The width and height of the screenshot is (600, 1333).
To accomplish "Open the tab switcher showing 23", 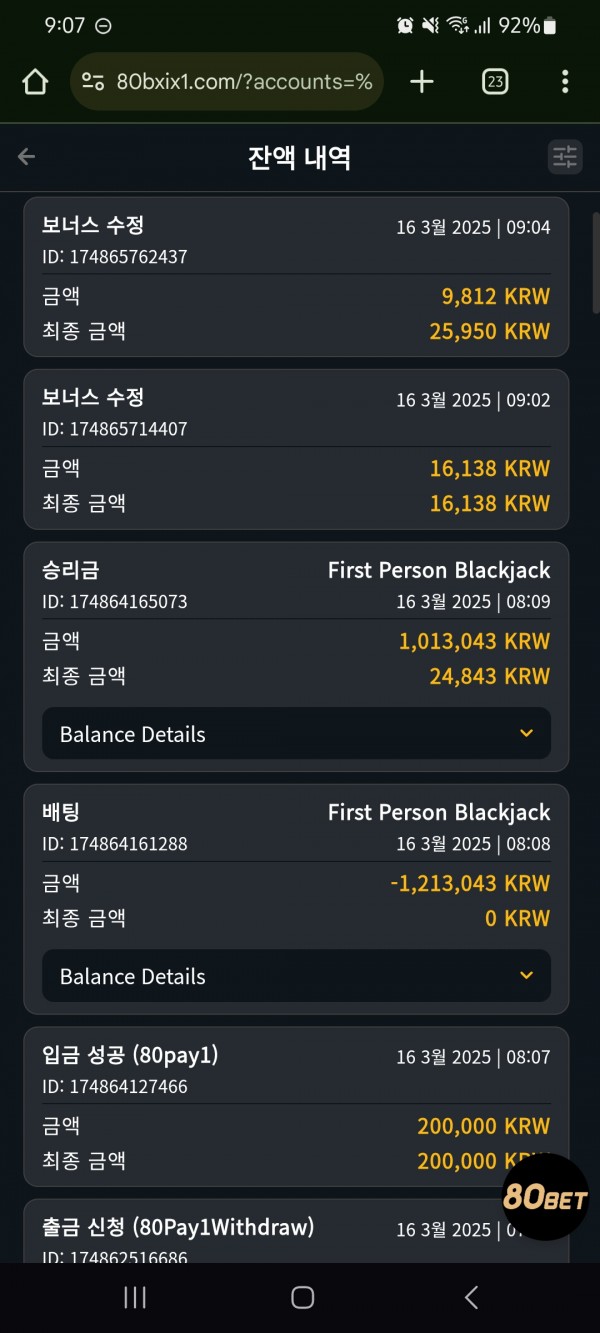I will (x=495, y=82).
